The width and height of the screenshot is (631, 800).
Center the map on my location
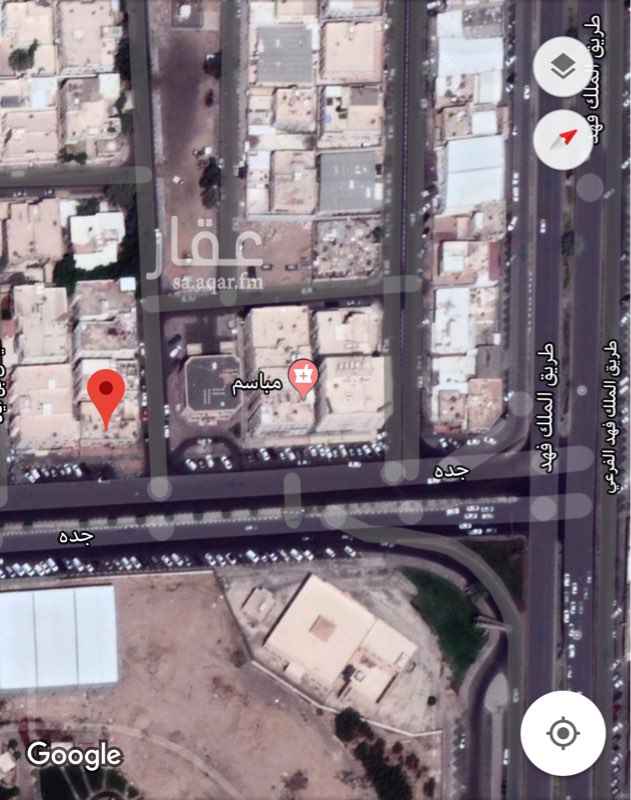563,733
